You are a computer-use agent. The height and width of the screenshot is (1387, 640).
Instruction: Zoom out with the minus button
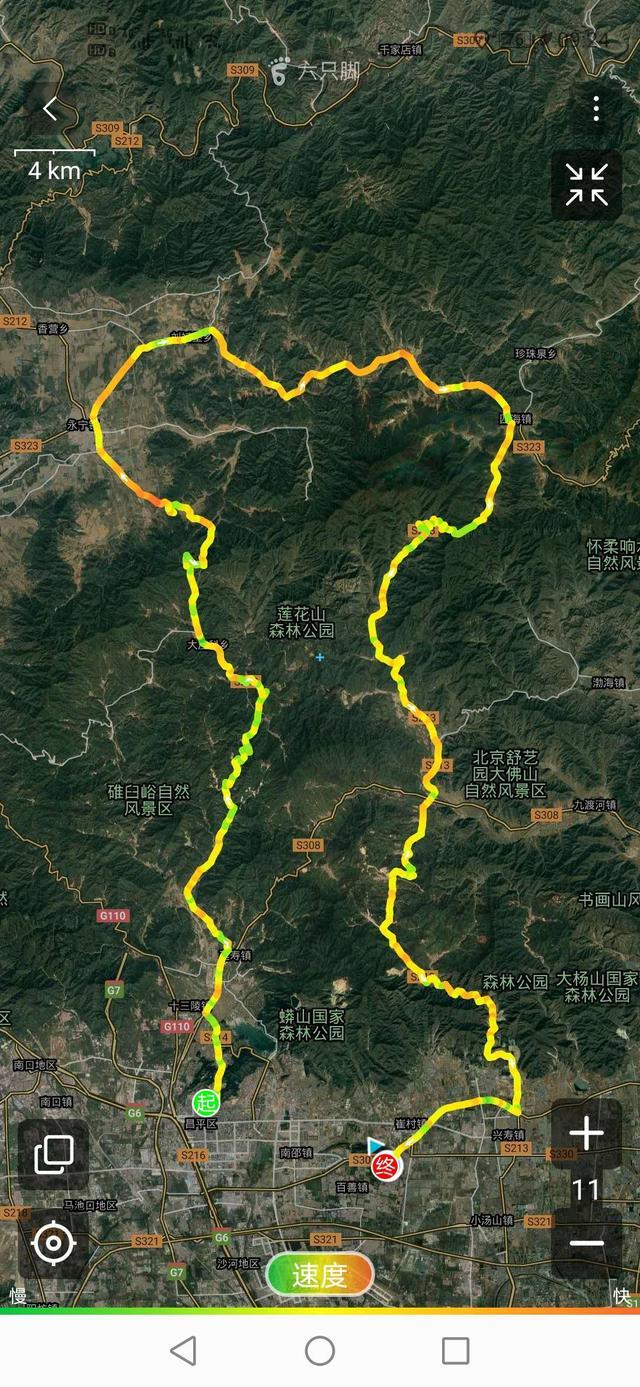pyautogui.click(x=586, y=1244)
